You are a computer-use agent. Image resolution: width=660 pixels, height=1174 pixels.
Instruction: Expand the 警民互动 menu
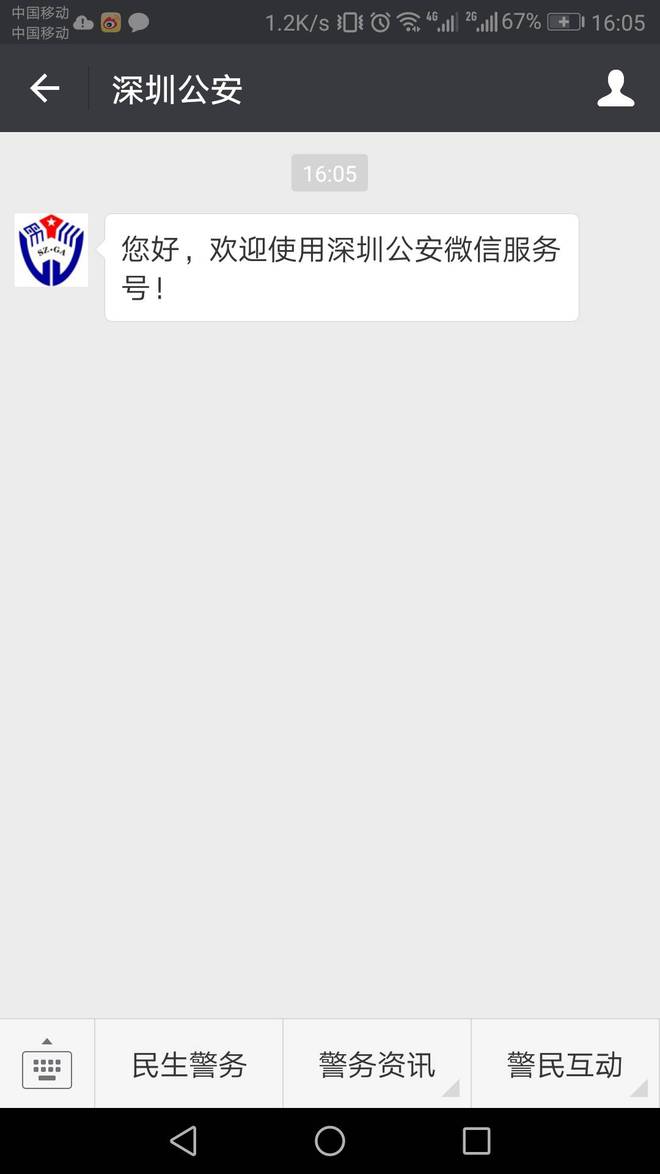pos(565,1065)
